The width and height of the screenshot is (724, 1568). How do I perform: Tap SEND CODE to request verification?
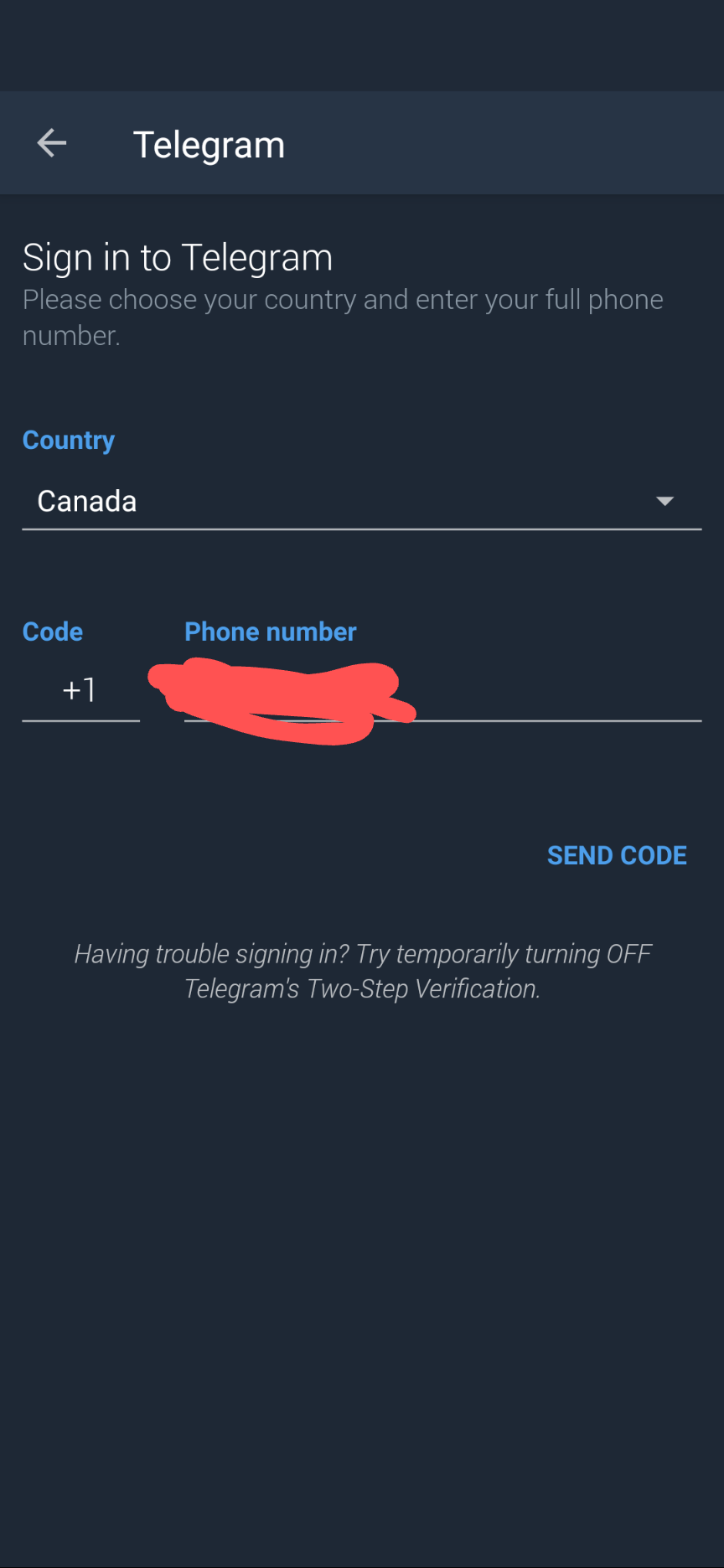tap(617, 855)
